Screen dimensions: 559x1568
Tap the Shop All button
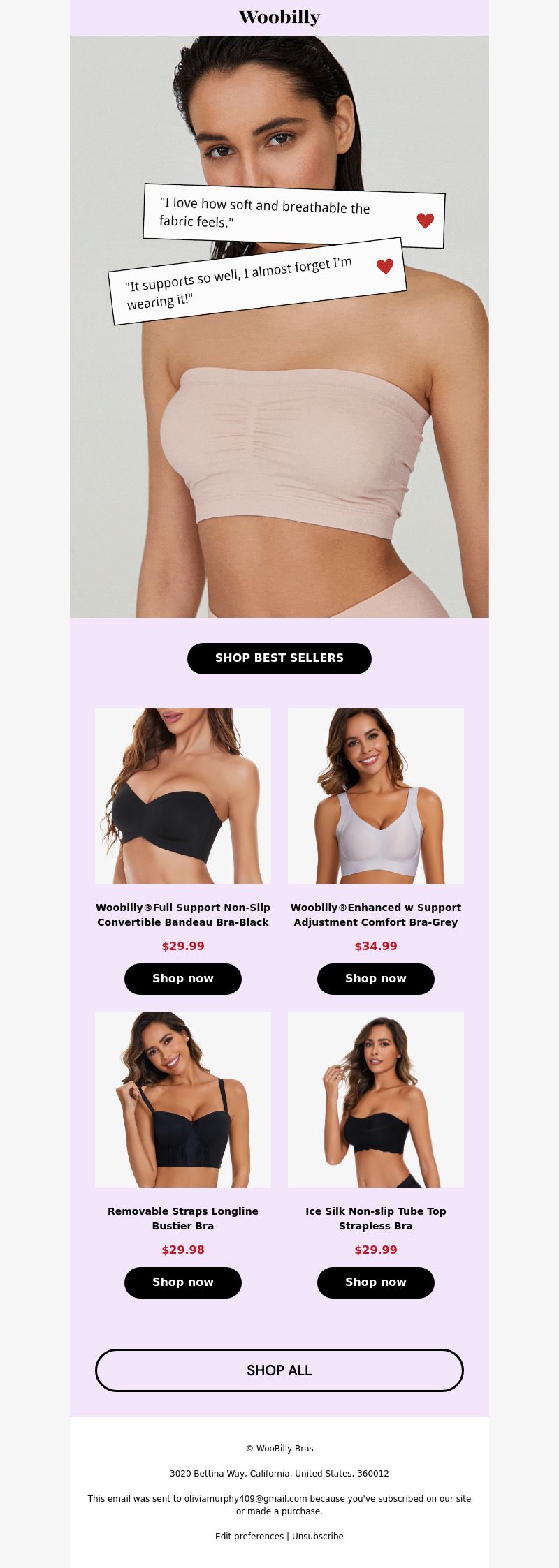pyautogui.click(x=279, y=1370)
